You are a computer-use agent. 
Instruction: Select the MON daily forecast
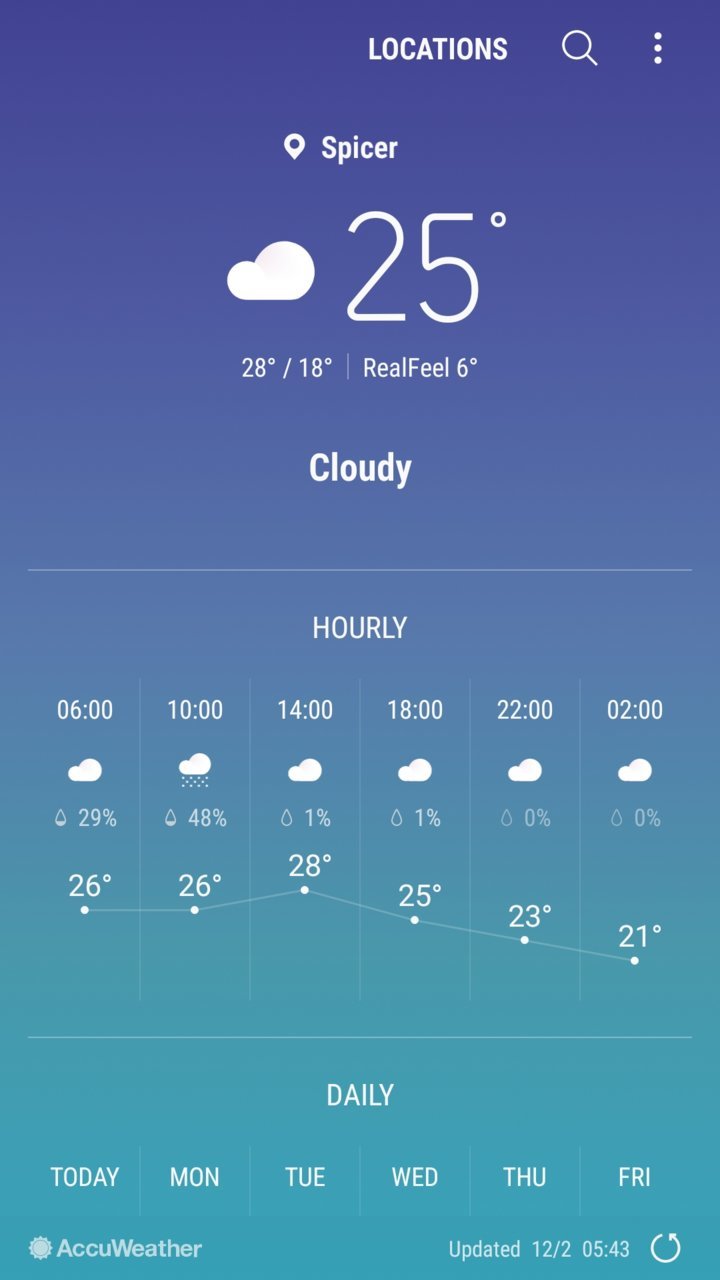tap(195, 1177)
